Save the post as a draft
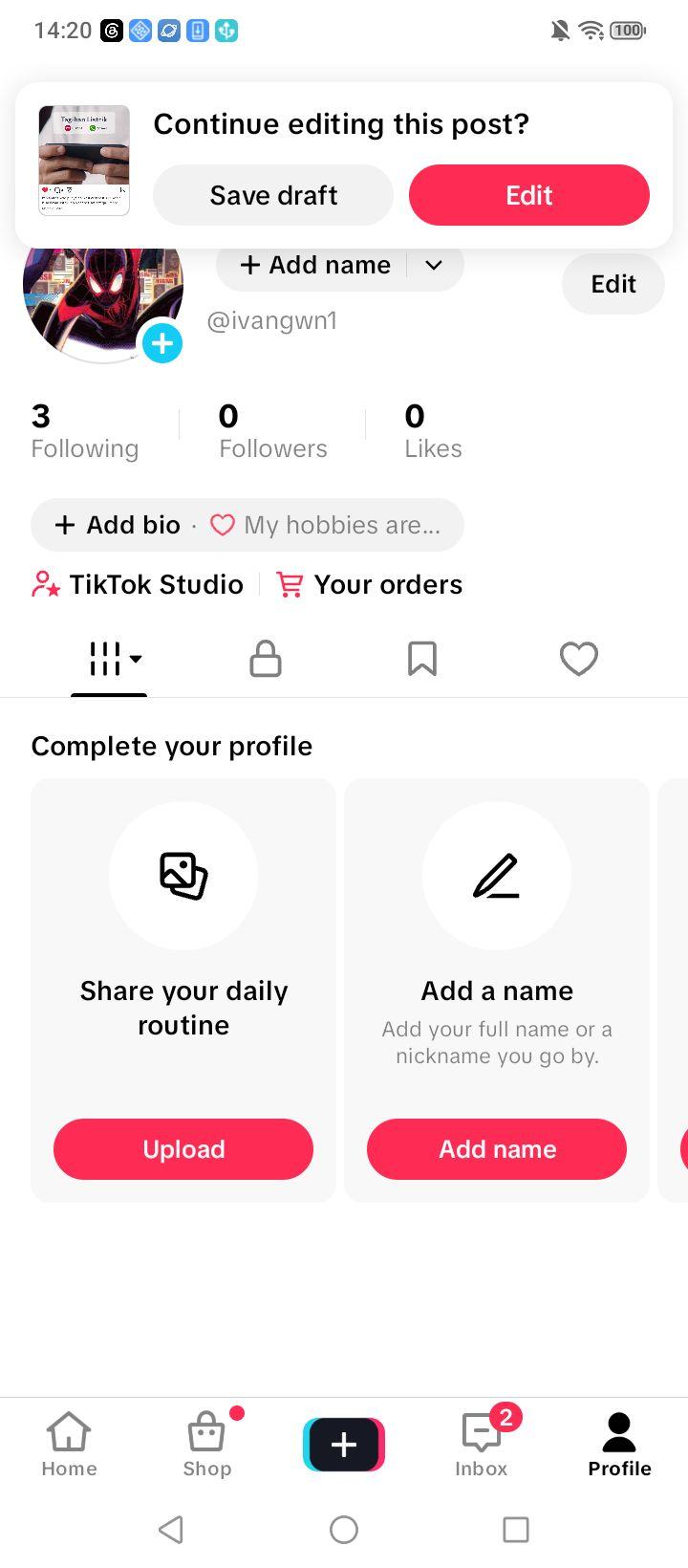 pyautogui.click(x=273, y=195)
